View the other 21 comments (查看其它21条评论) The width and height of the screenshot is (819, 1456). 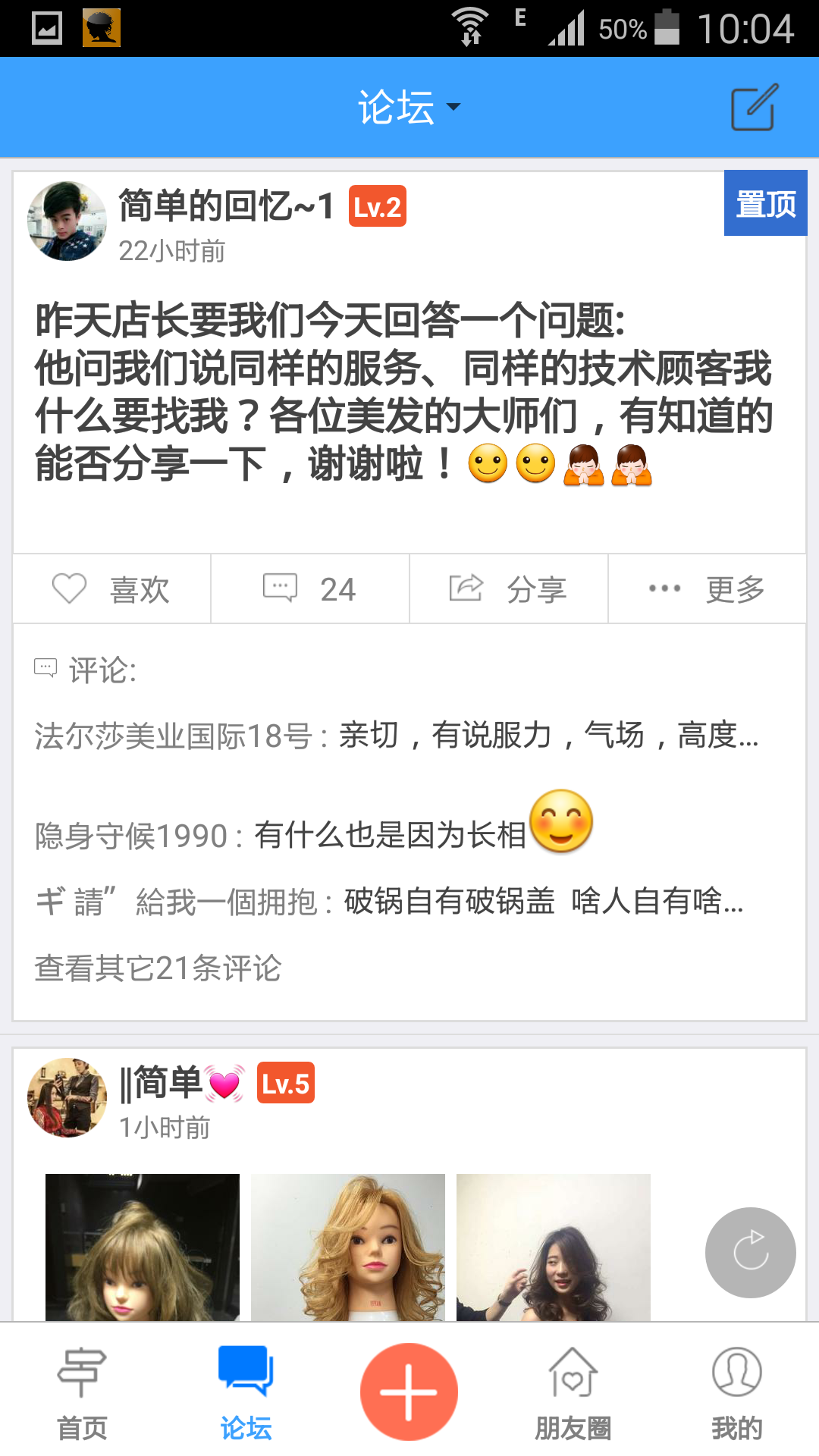(x=158, y=968)
